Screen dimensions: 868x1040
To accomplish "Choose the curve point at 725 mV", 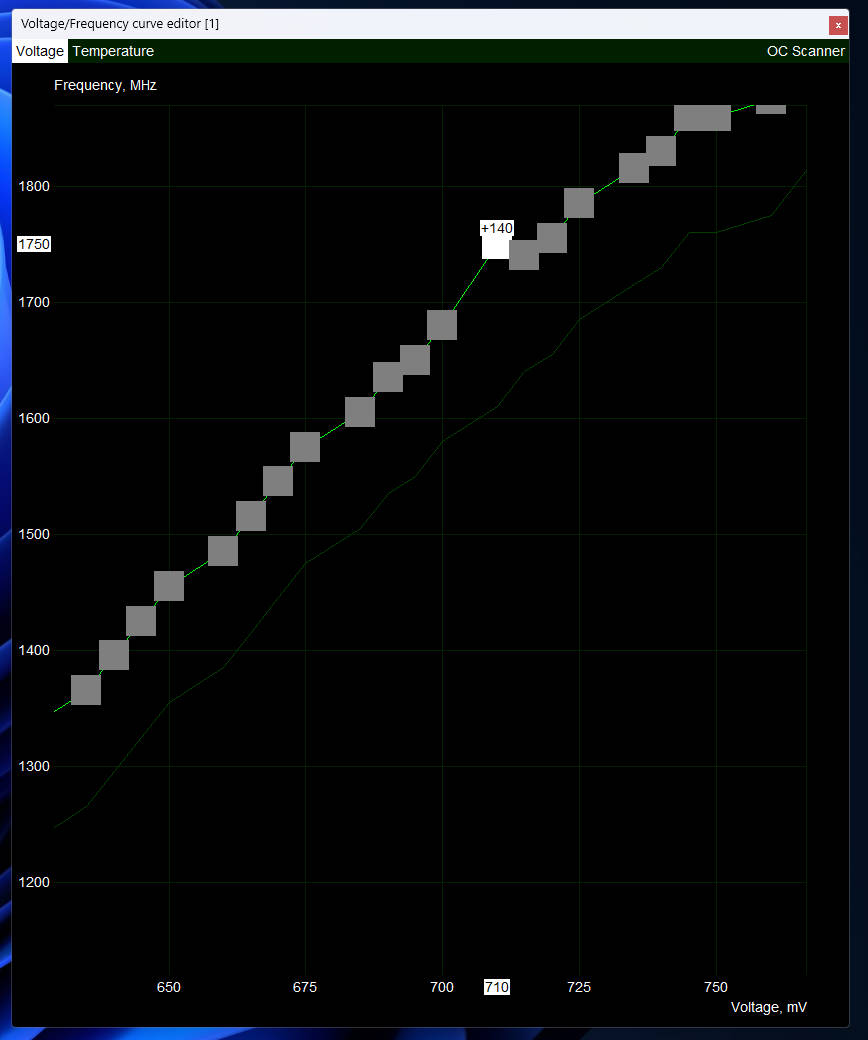I will [579, 203].
